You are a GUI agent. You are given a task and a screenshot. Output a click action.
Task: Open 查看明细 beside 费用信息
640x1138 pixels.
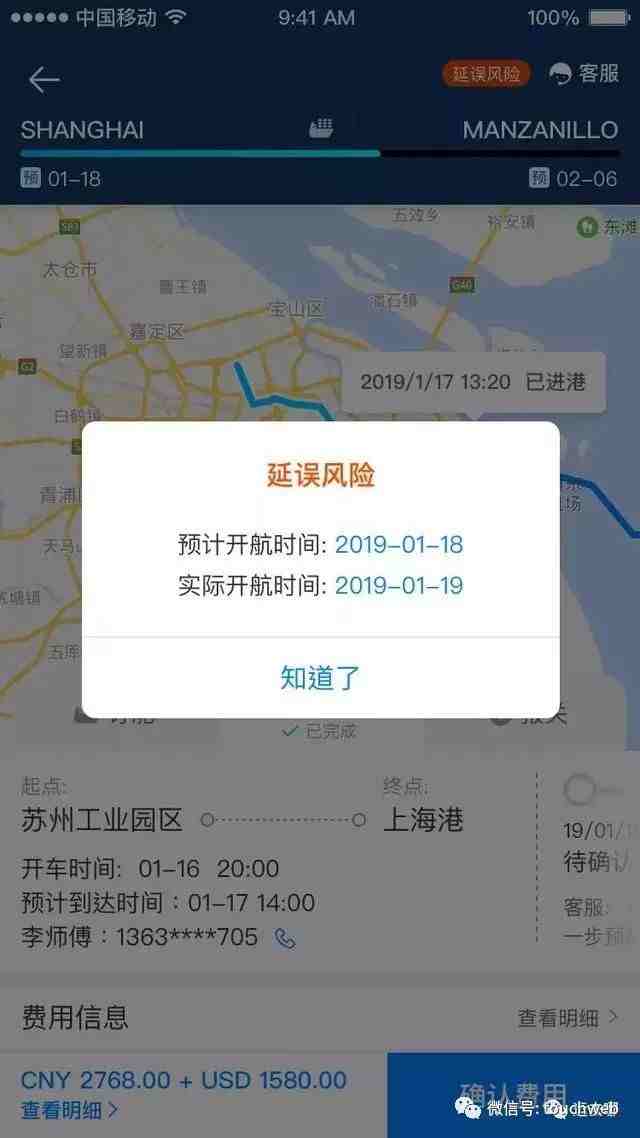pos(567,1018)
